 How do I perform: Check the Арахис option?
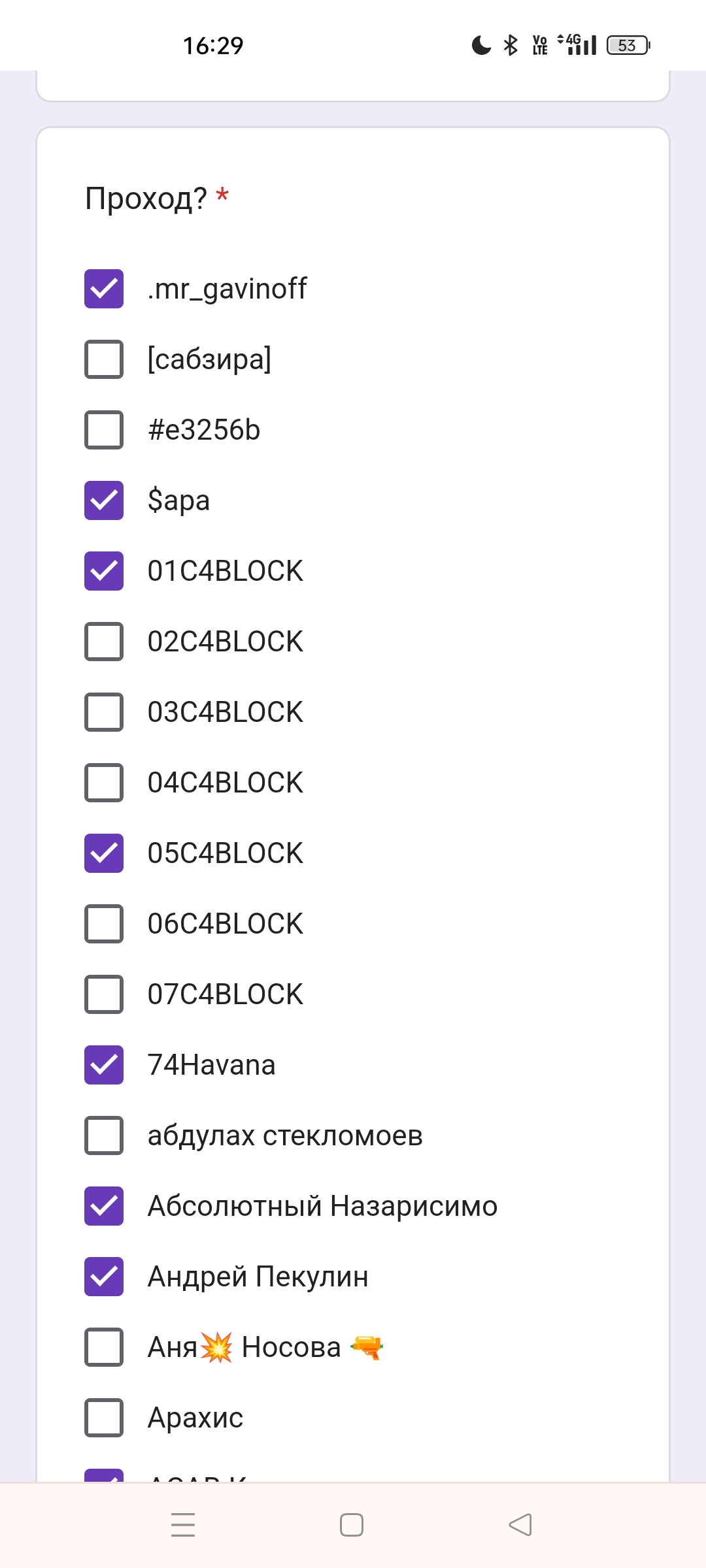tap(104, 1418)
